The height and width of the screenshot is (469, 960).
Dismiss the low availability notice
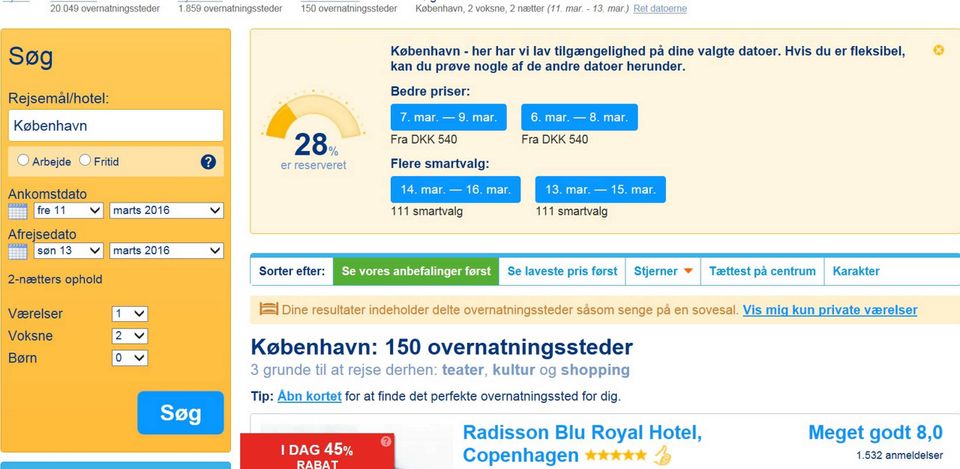[938, 50]
